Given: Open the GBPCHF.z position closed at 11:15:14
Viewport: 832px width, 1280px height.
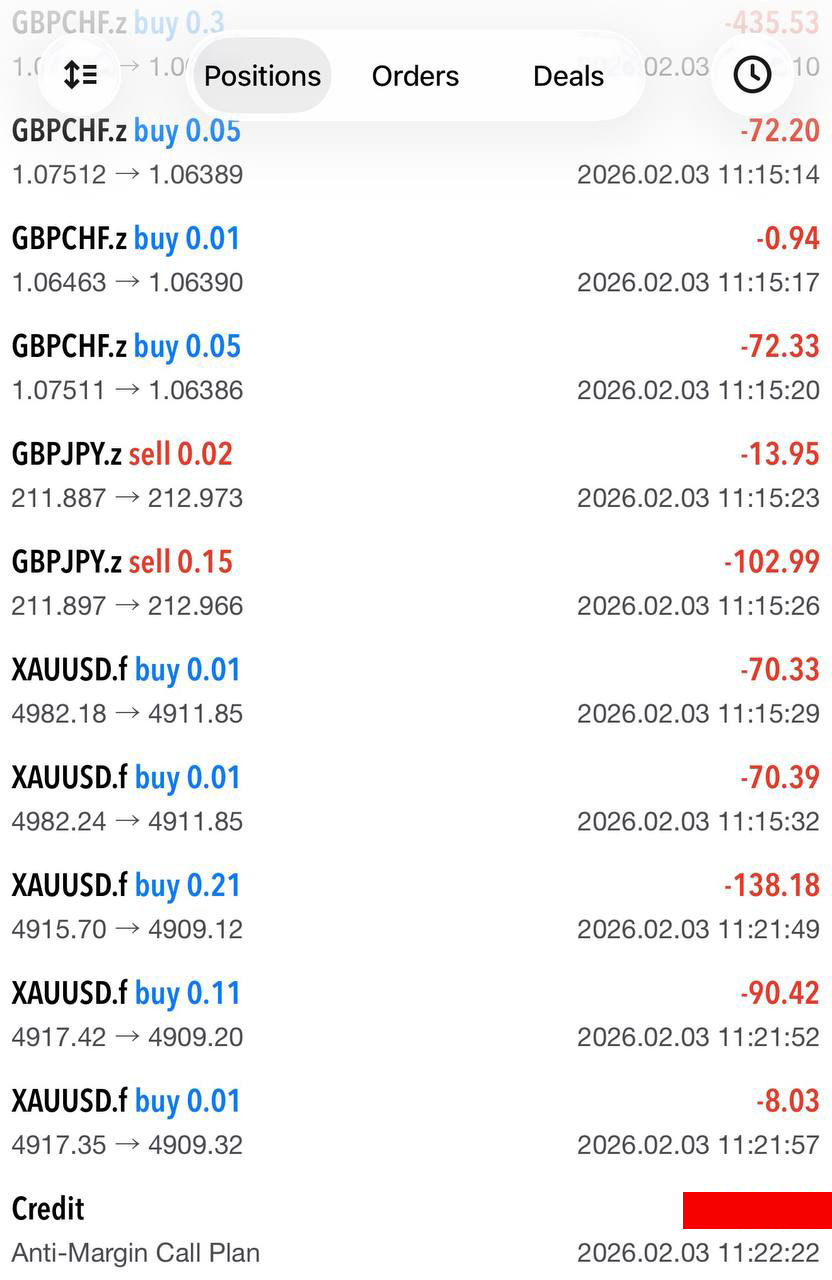Looking at the screenshot, I should (x=415, y=152).
